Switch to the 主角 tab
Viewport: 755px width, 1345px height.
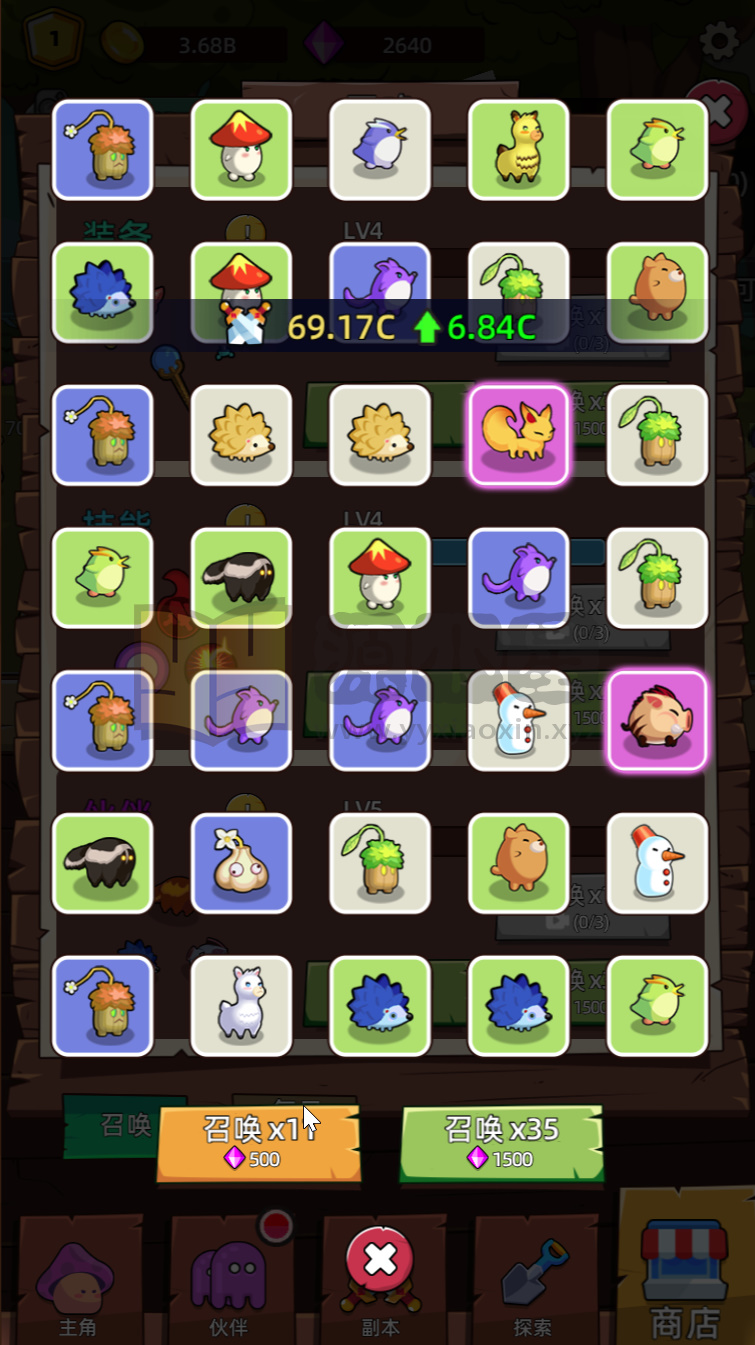point(76,1290)
